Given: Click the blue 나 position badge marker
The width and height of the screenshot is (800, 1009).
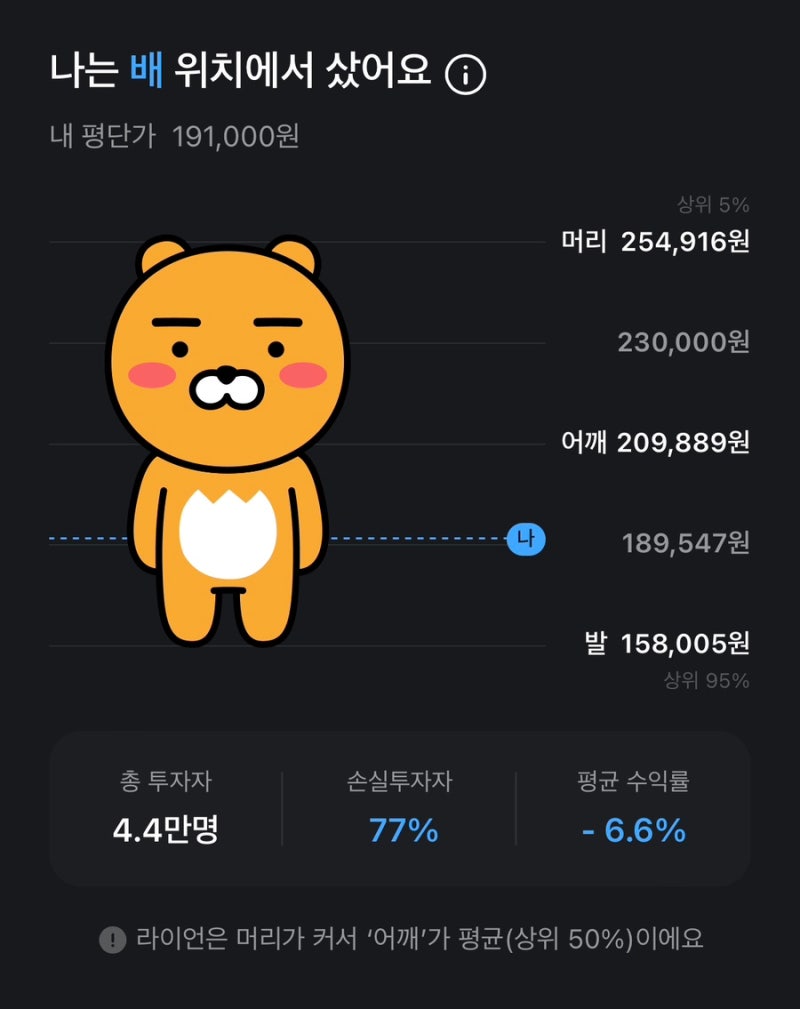Looking at the screenshot, I should 527,539.
